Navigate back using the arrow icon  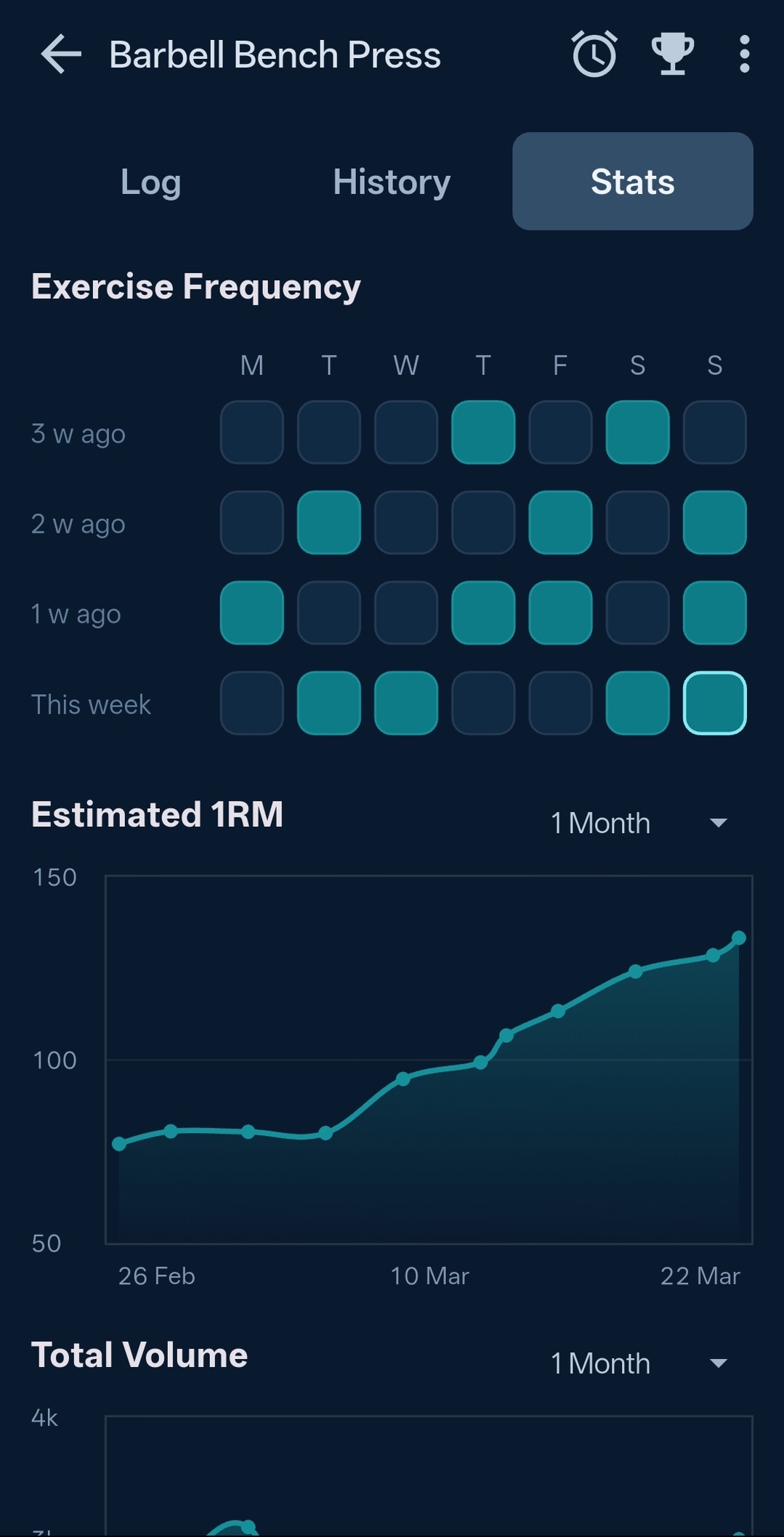pyautogui.click(x=58, y=55)
